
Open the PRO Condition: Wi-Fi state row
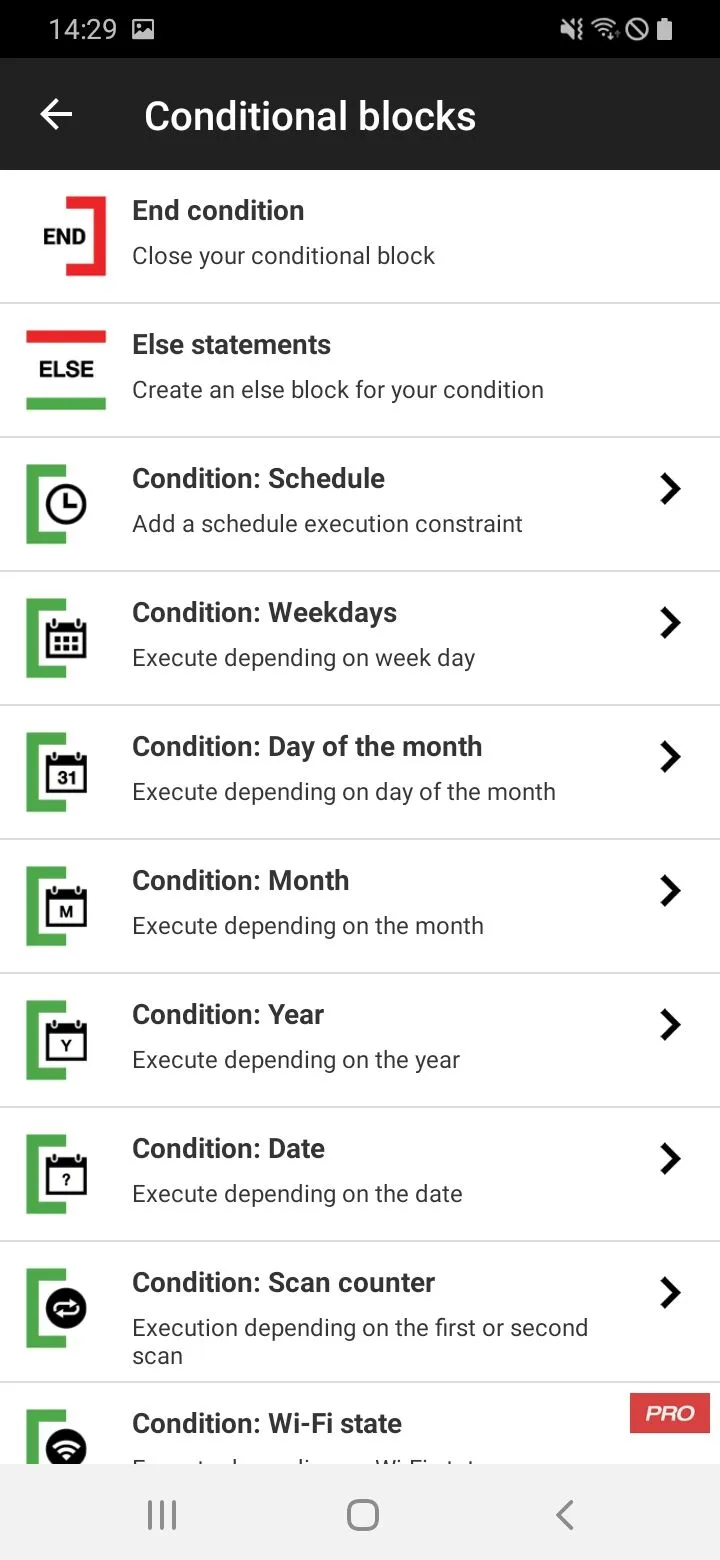point(360,1424)
